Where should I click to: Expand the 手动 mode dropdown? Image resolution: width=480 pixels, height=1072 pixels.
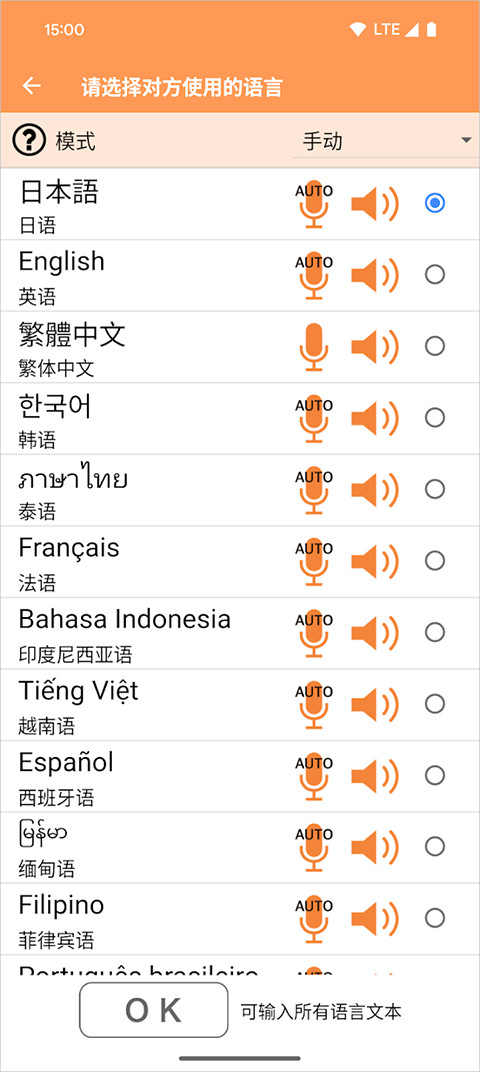click(386, 141)
